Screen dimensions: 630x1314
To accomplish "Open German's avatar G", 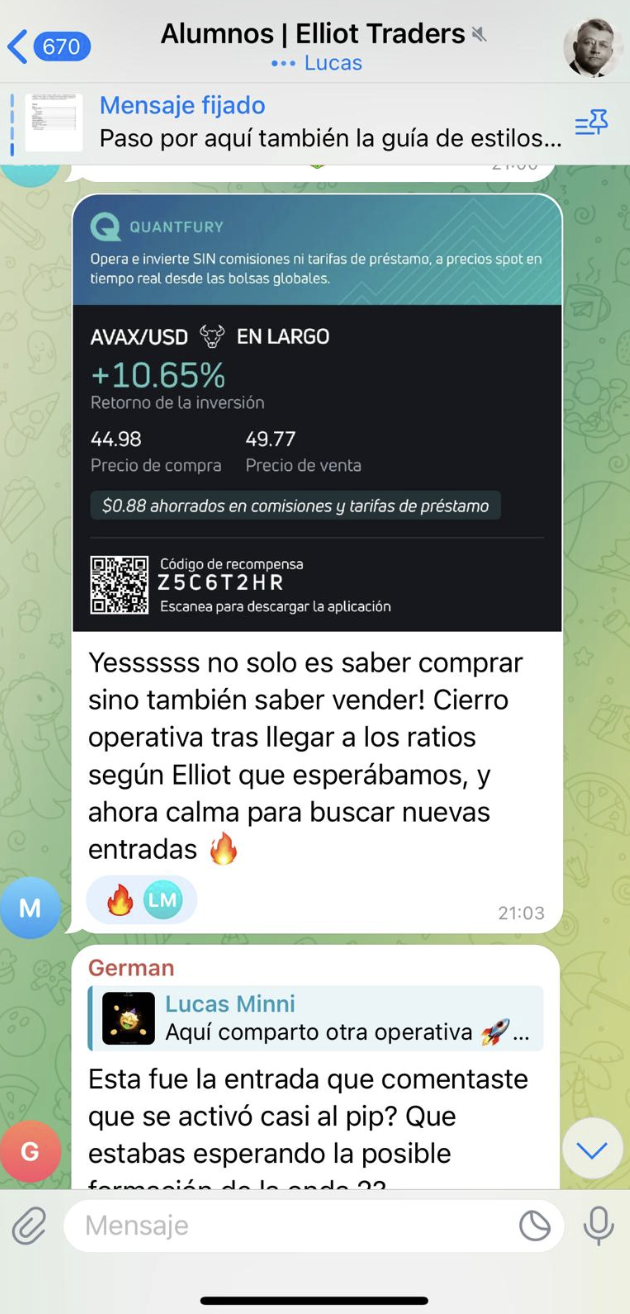I will pyautogui.click(x=30, y=1151).
